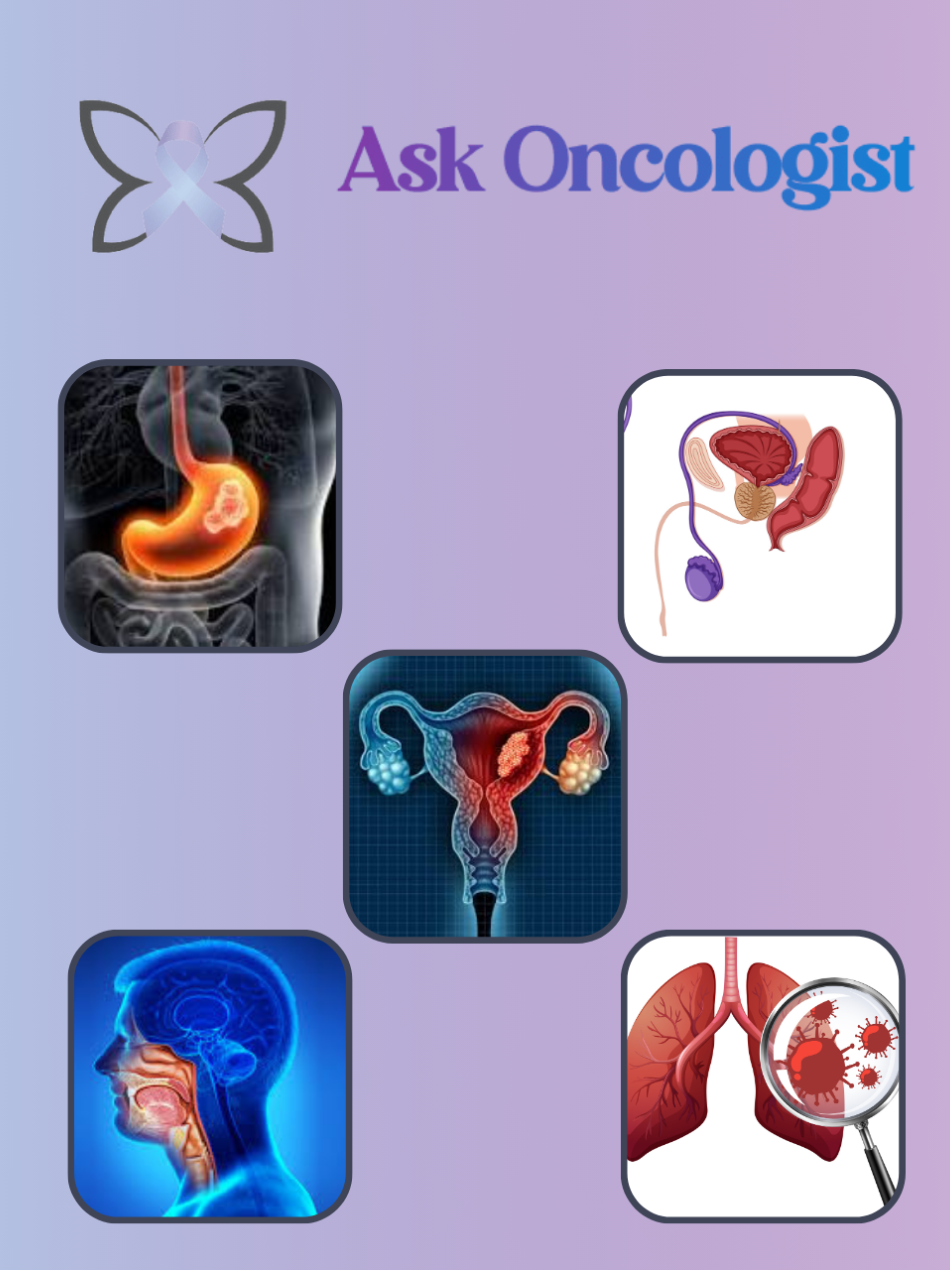Screen dimensions: 950x1270
Task: Choose the head and neck tile
Action: tap(210, 1076)
